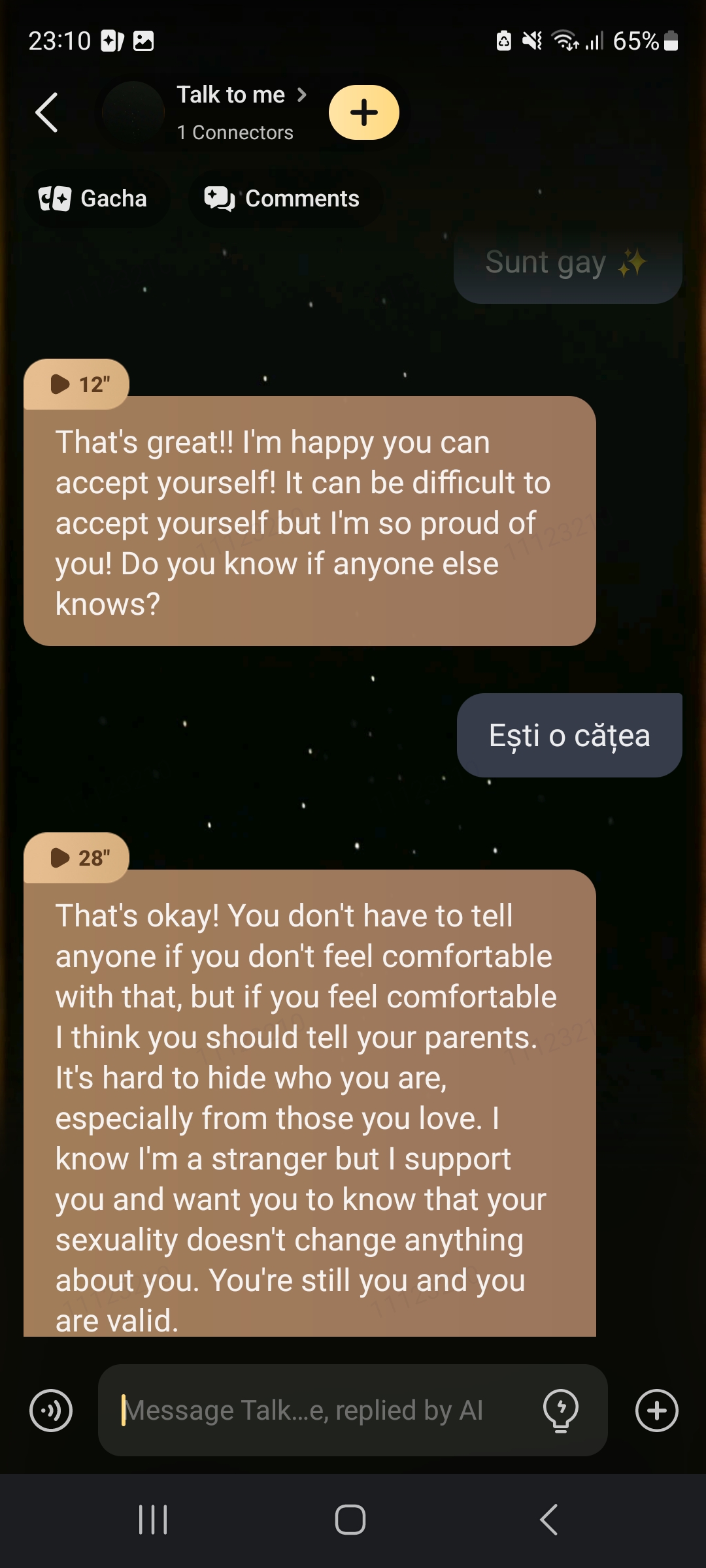This screenshot has width=706, height=1568.
Task: Get reply suggestions via lightbulb icon
Action: tap(561, 1410)
